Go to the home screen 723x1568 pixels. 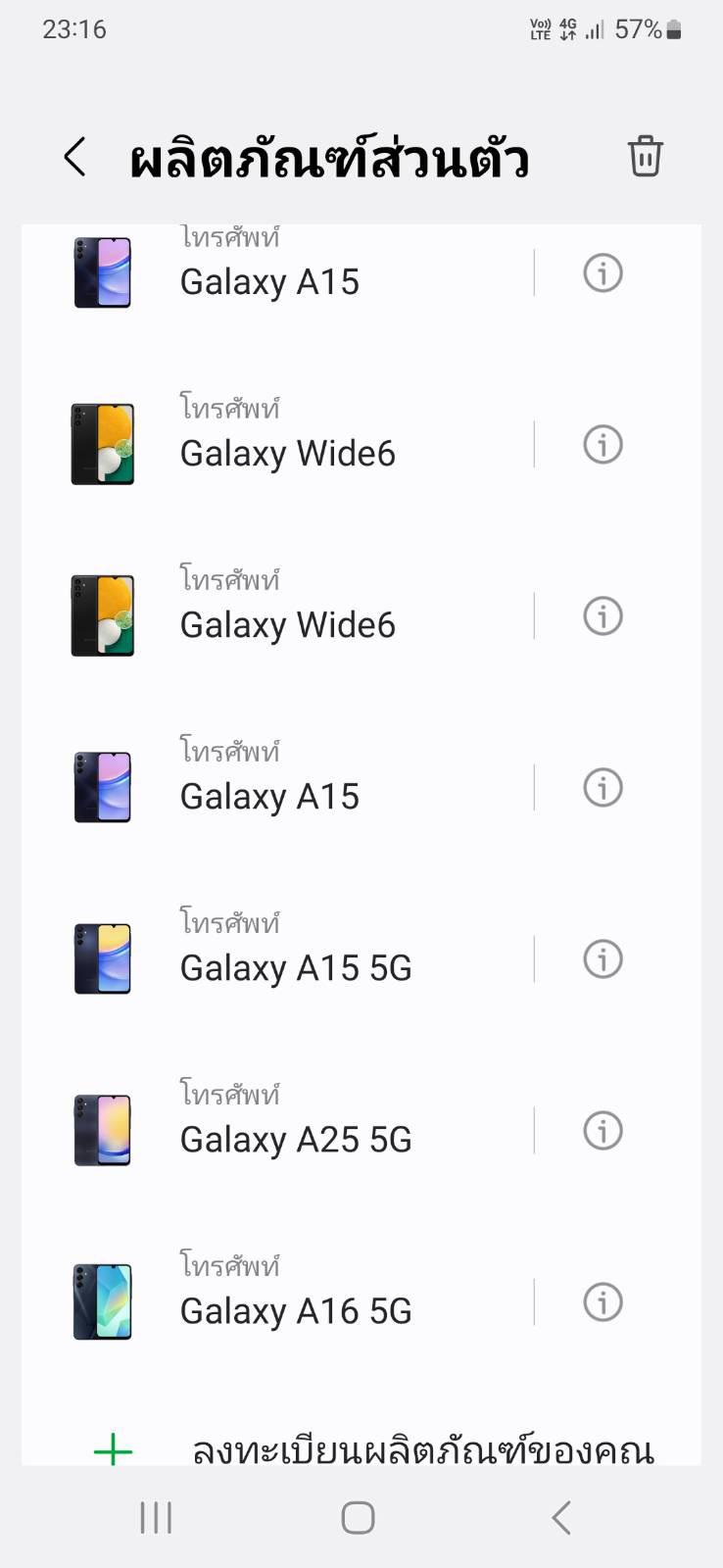[x=358, y=1517]
